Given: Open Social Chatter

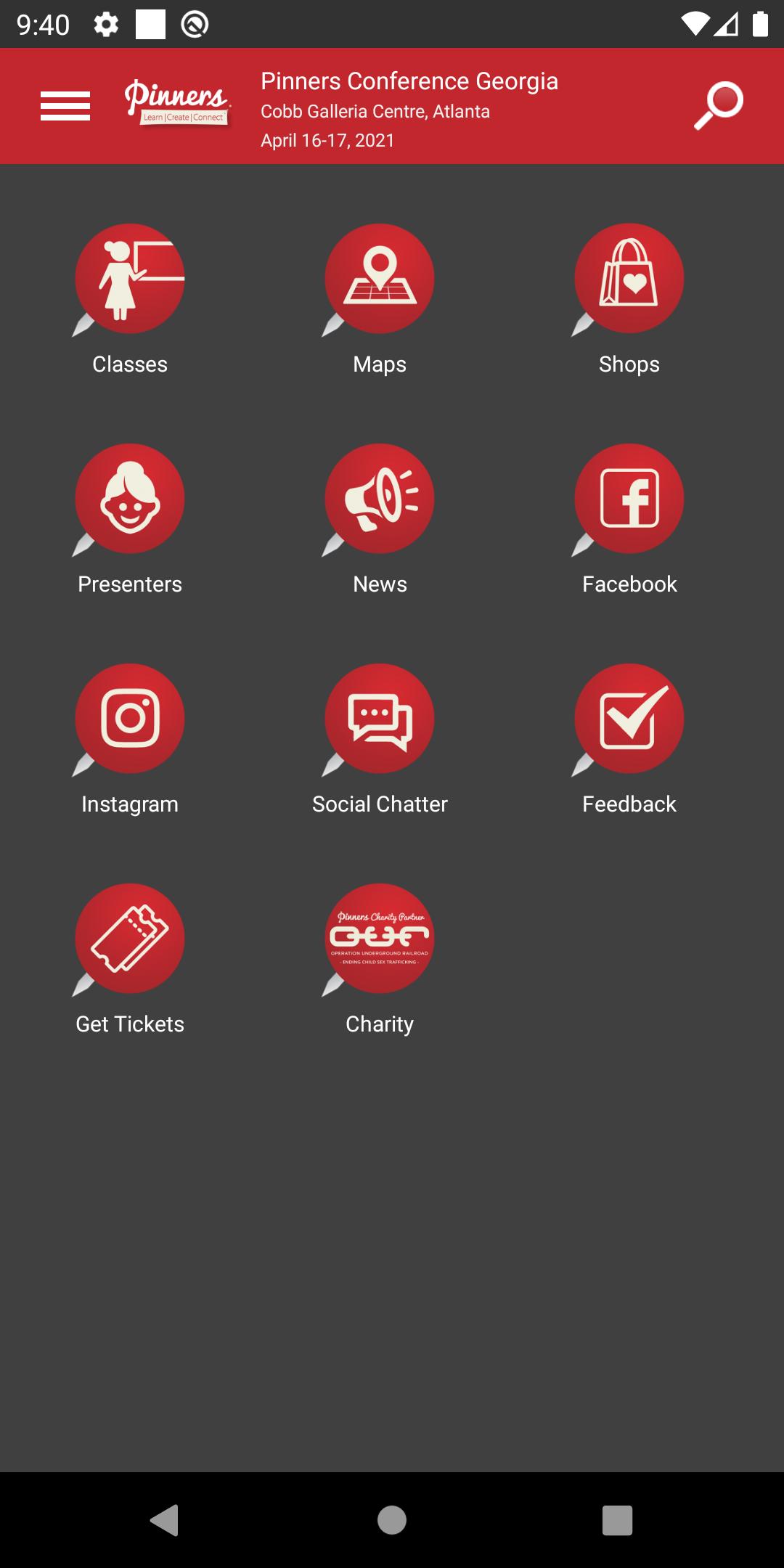Looking at the screenshot, I should click(x=380, y=719).
